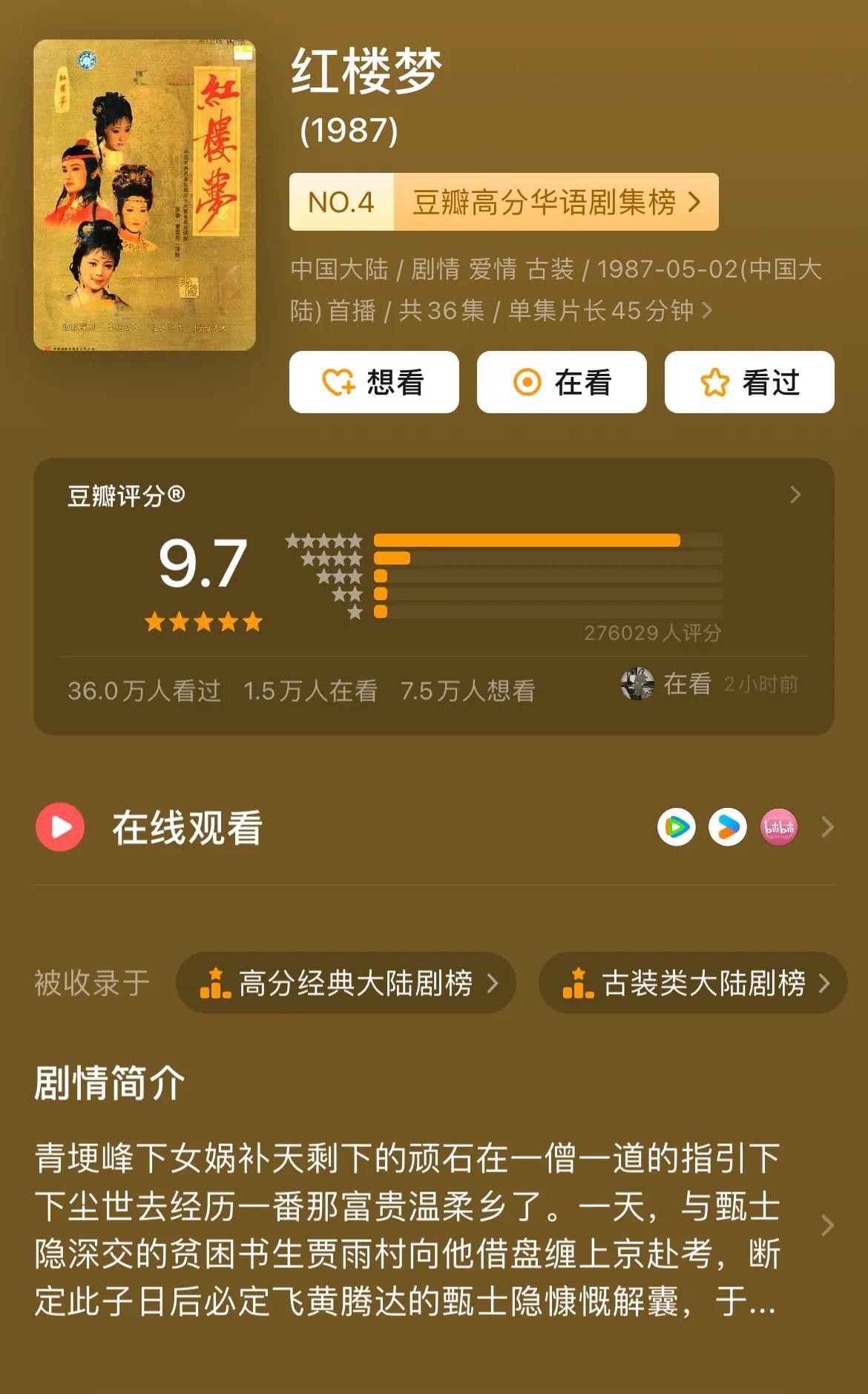Open the 在线观看 streaming options
This screenshot has height=1394, width=868.
185,827
